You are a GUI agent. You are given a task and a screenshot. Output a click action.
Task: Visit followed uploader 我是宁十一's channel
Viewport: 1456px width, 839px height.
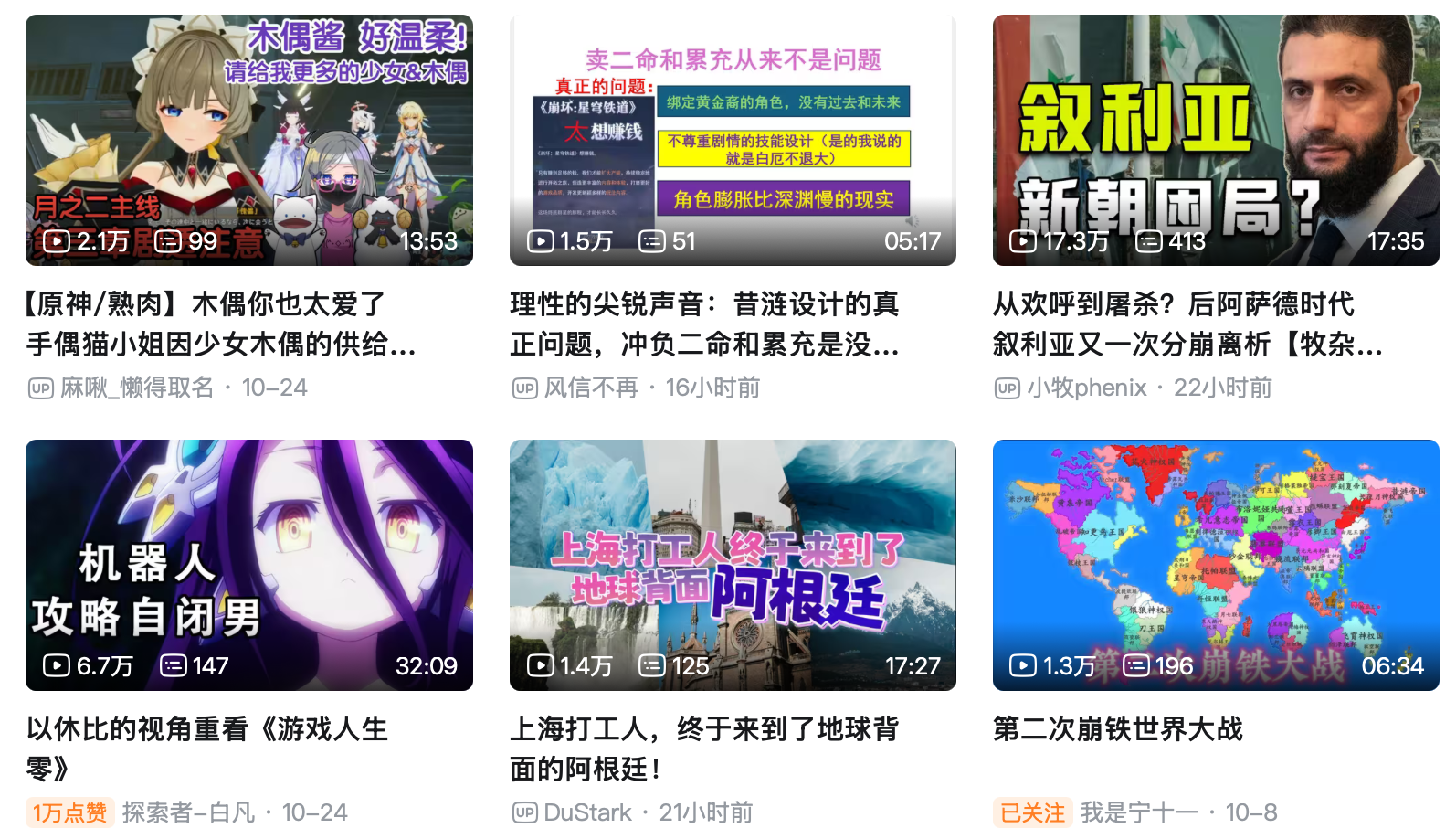[x=1138, y=812]
